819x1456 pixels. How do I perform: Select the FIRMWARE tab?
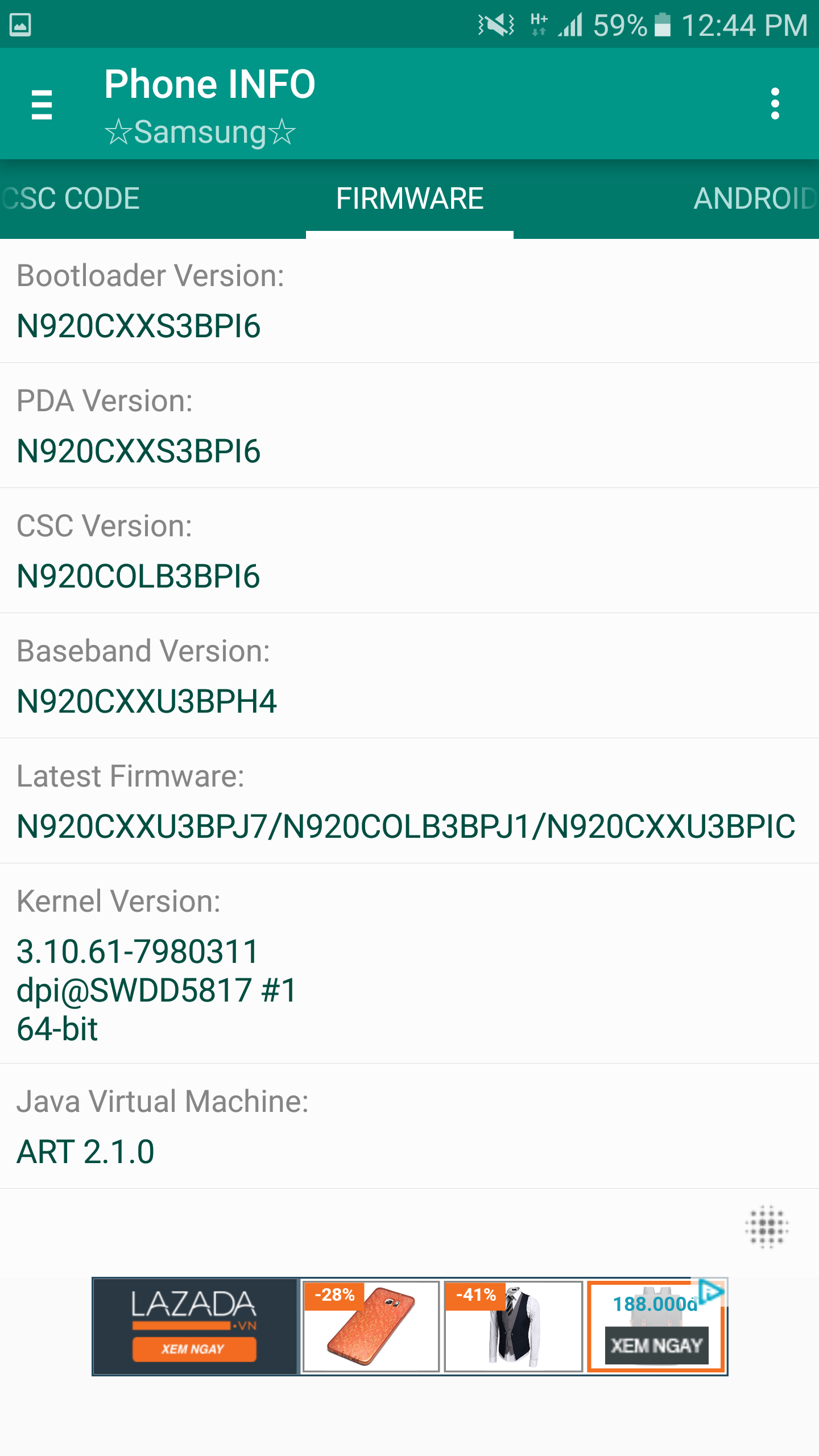tap(409, 198)
